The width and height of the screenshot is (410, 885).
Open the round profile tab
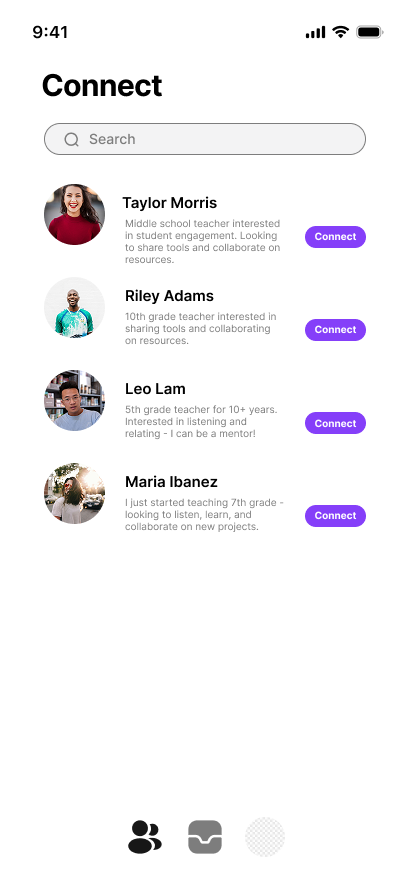[265, 837]
